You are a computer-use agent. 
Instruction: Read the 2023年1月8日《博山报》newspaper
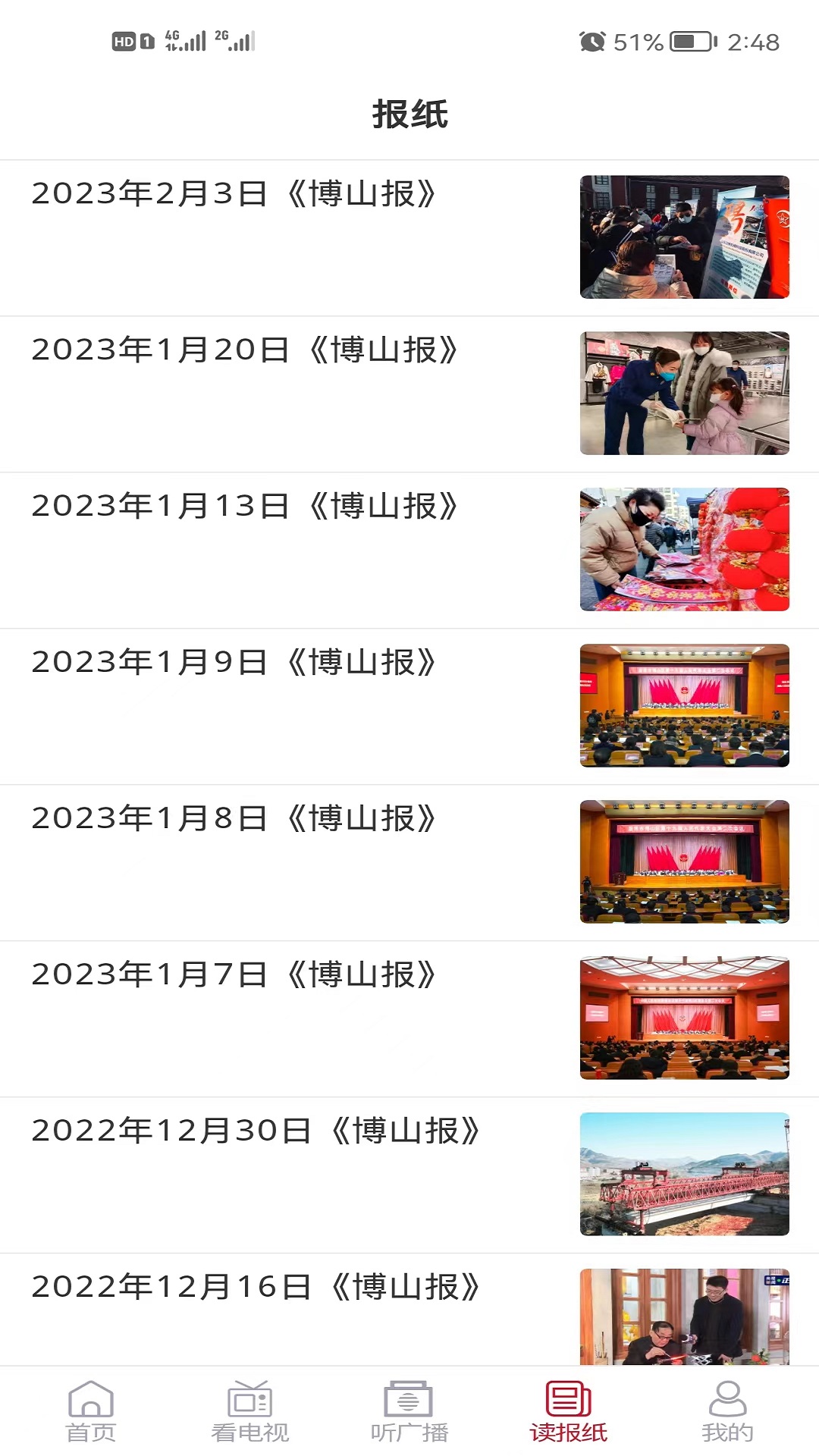tap(234, 819)
